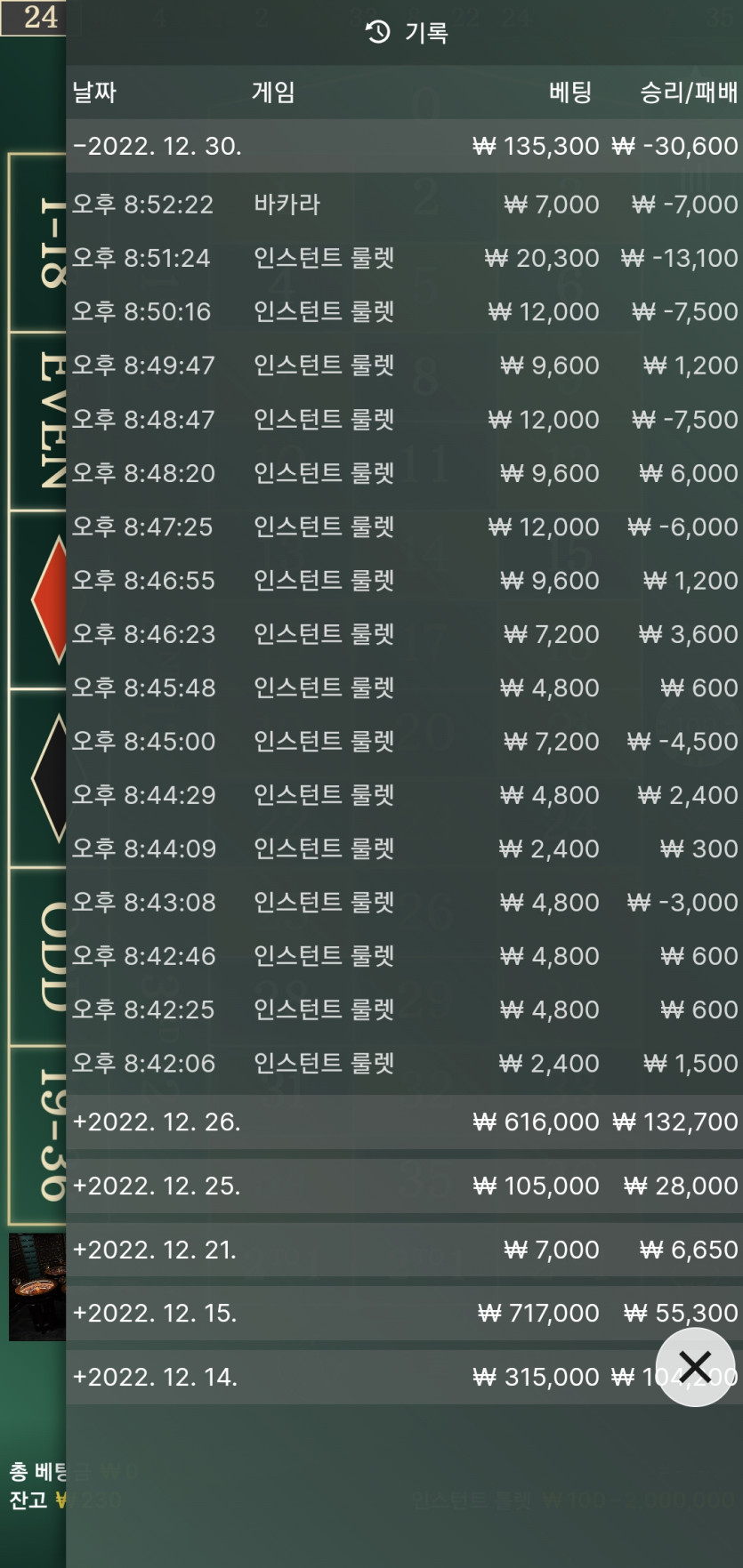Open the roulette record at 오후 8:43:08
Image resolution: width=743 pixels, height=1568 pixels.
[404, 903]
